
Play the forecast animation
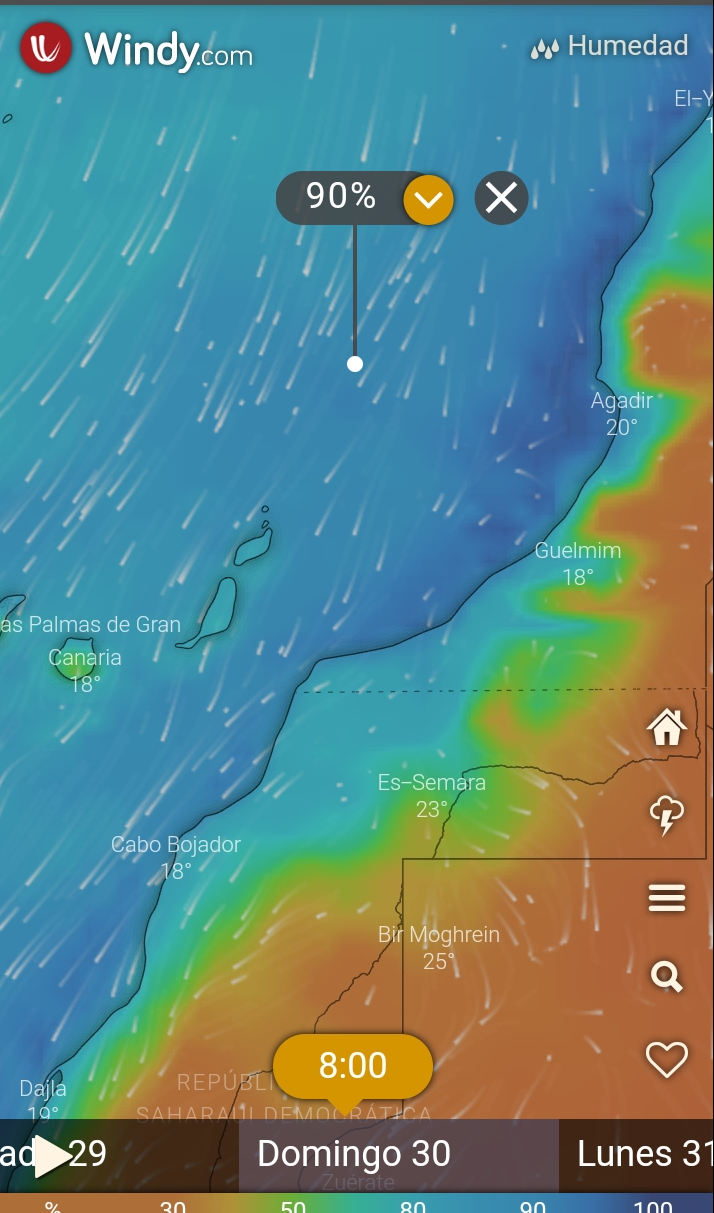[x=52, y=1156]
